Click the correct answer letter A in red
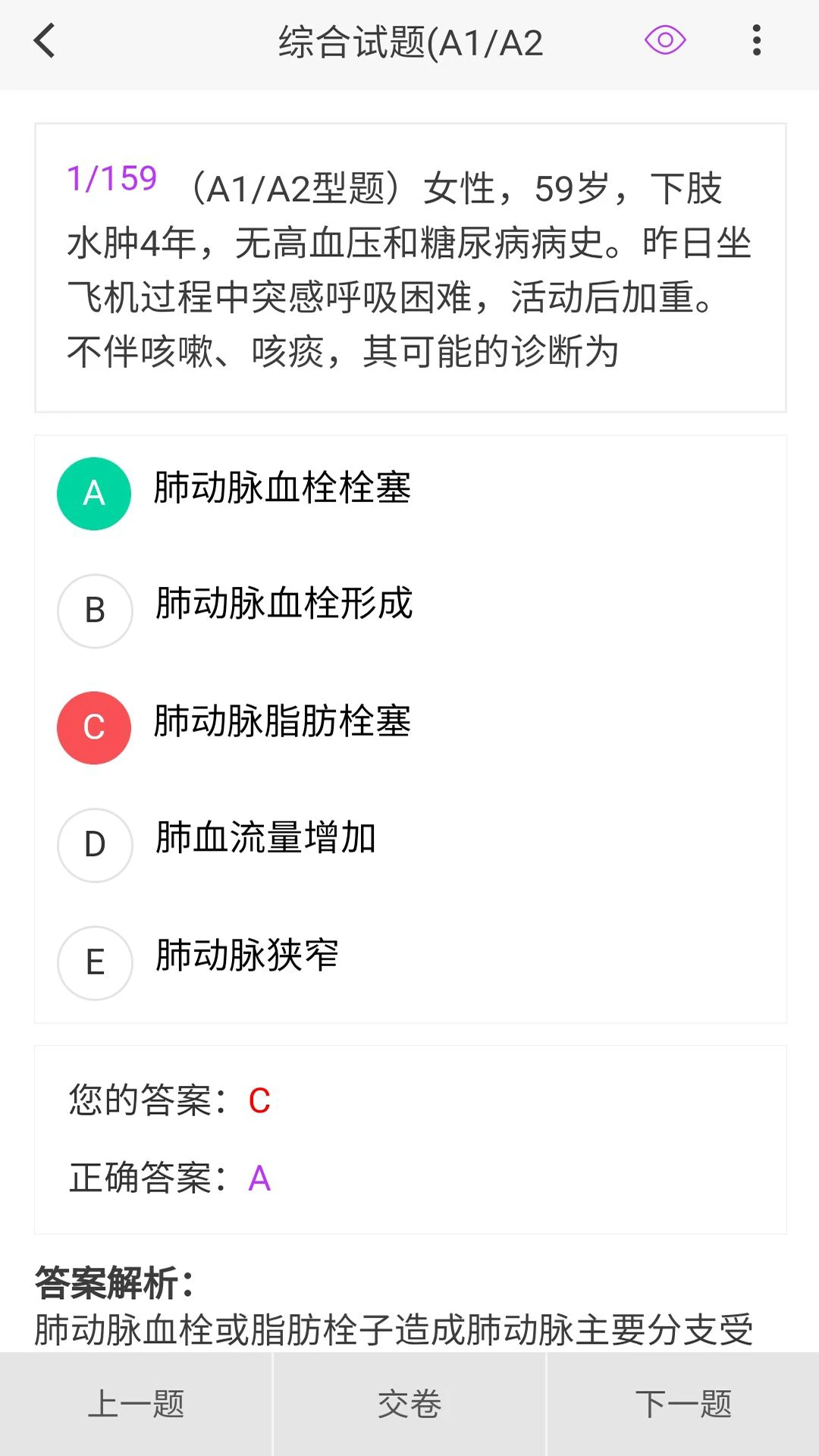819x1456 pixels. [x=258, y=1178]
